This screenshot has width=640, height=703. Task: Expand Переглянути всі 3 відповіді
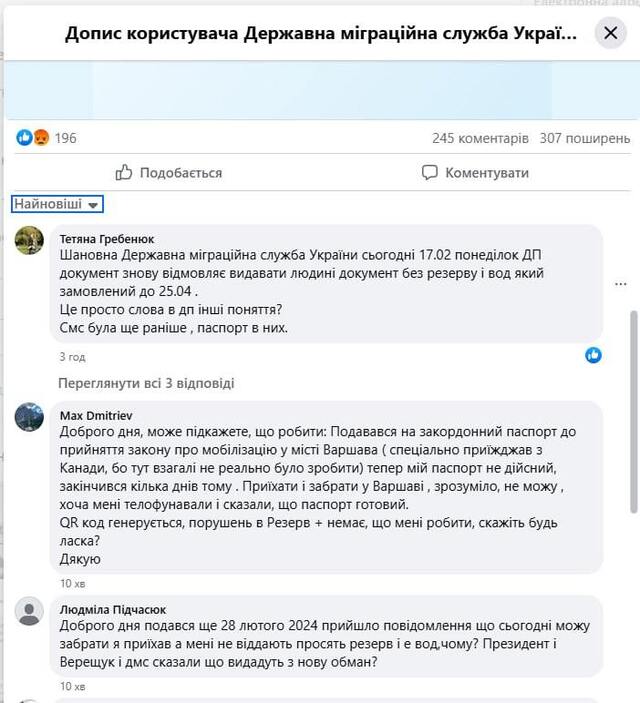pos(146,383)
